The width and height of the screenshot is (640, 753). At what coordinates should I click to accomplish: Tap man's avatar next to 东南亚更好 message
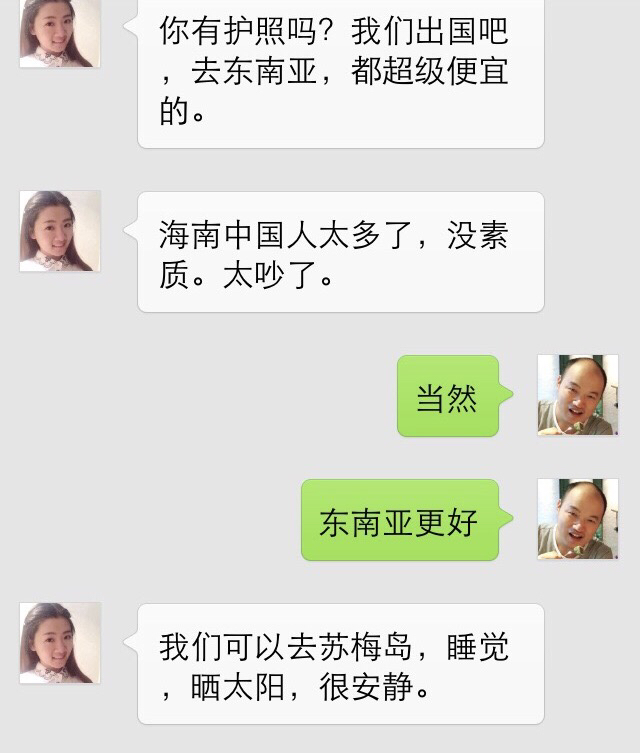tap(577, 519)
